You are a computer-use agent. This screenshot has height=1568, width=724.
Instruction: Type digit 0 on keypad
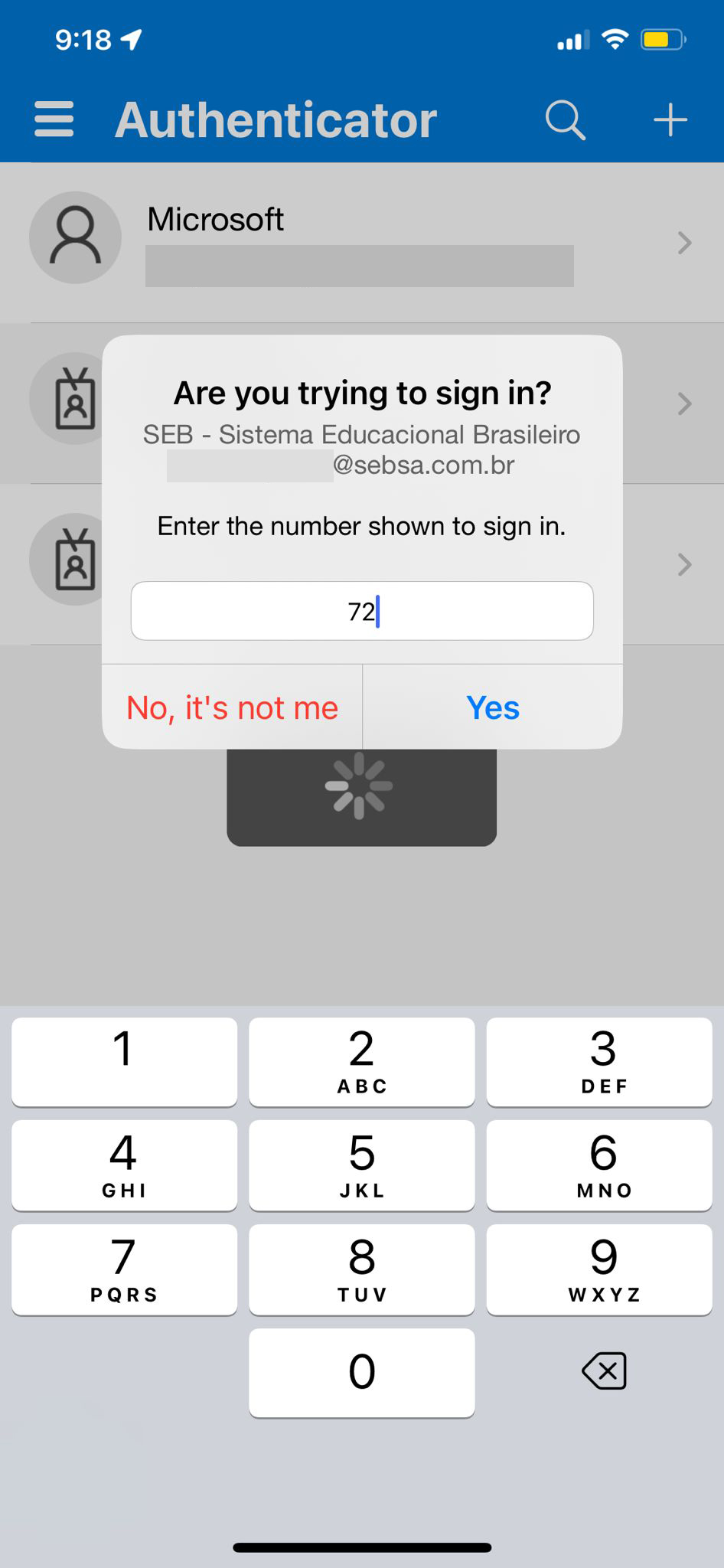[x=362, y=1373]
